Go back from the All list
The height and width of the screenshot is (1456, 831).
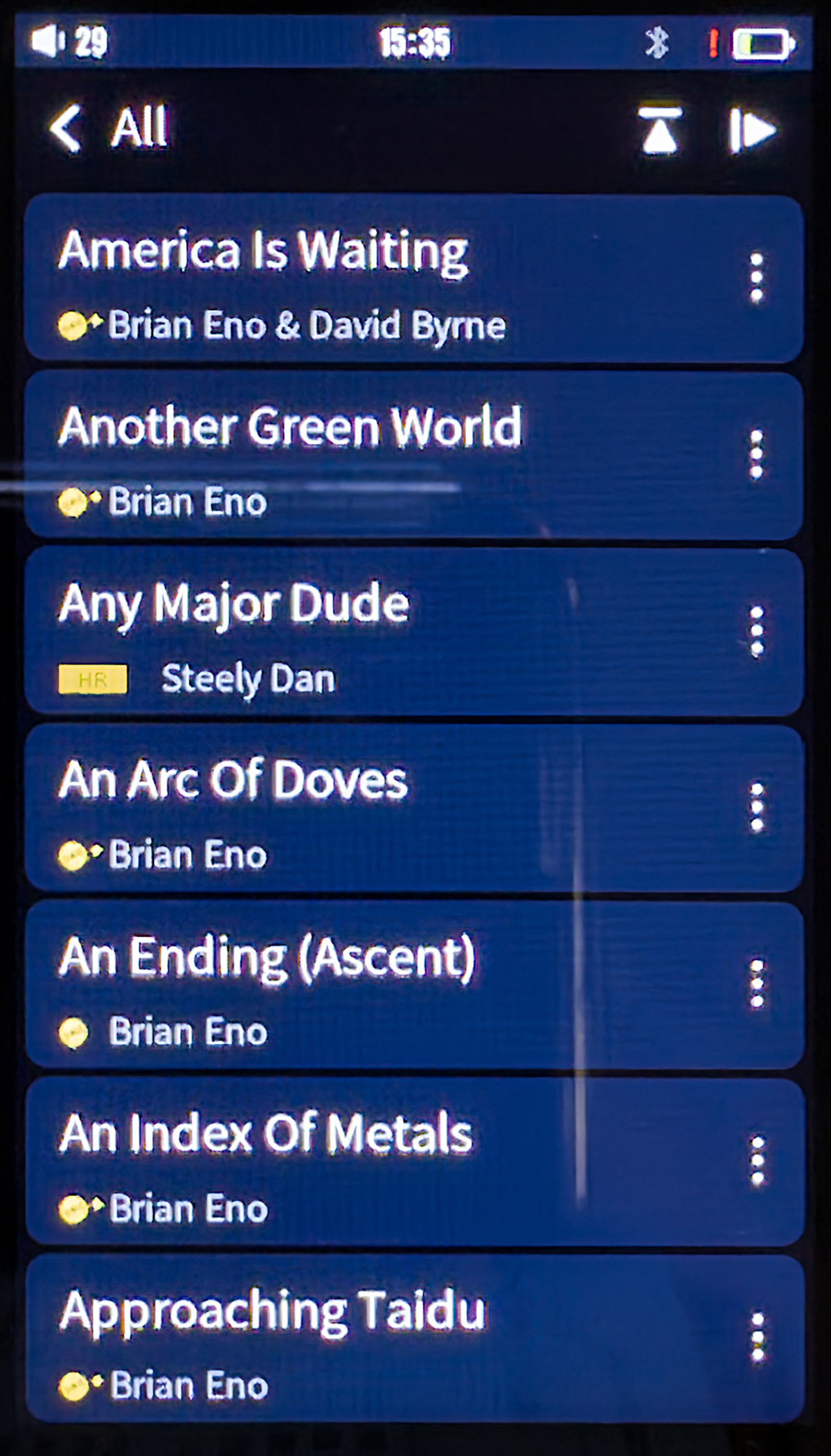click(x=67, y=128)
